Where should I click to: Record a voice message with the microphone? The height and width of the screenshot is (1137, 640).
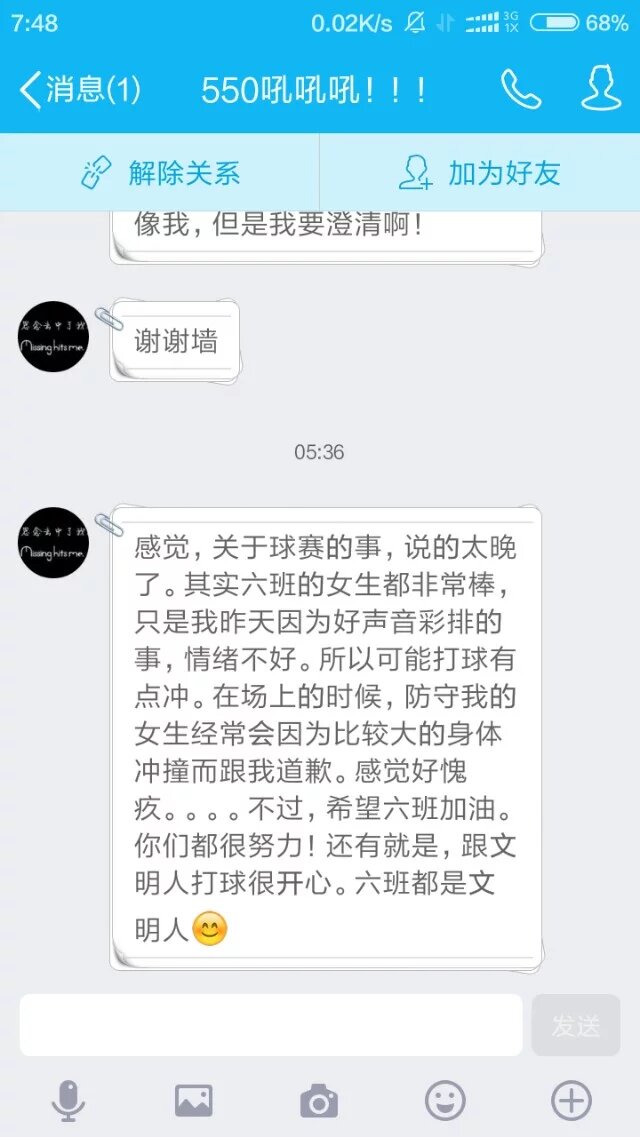(x=68, y=1101)
